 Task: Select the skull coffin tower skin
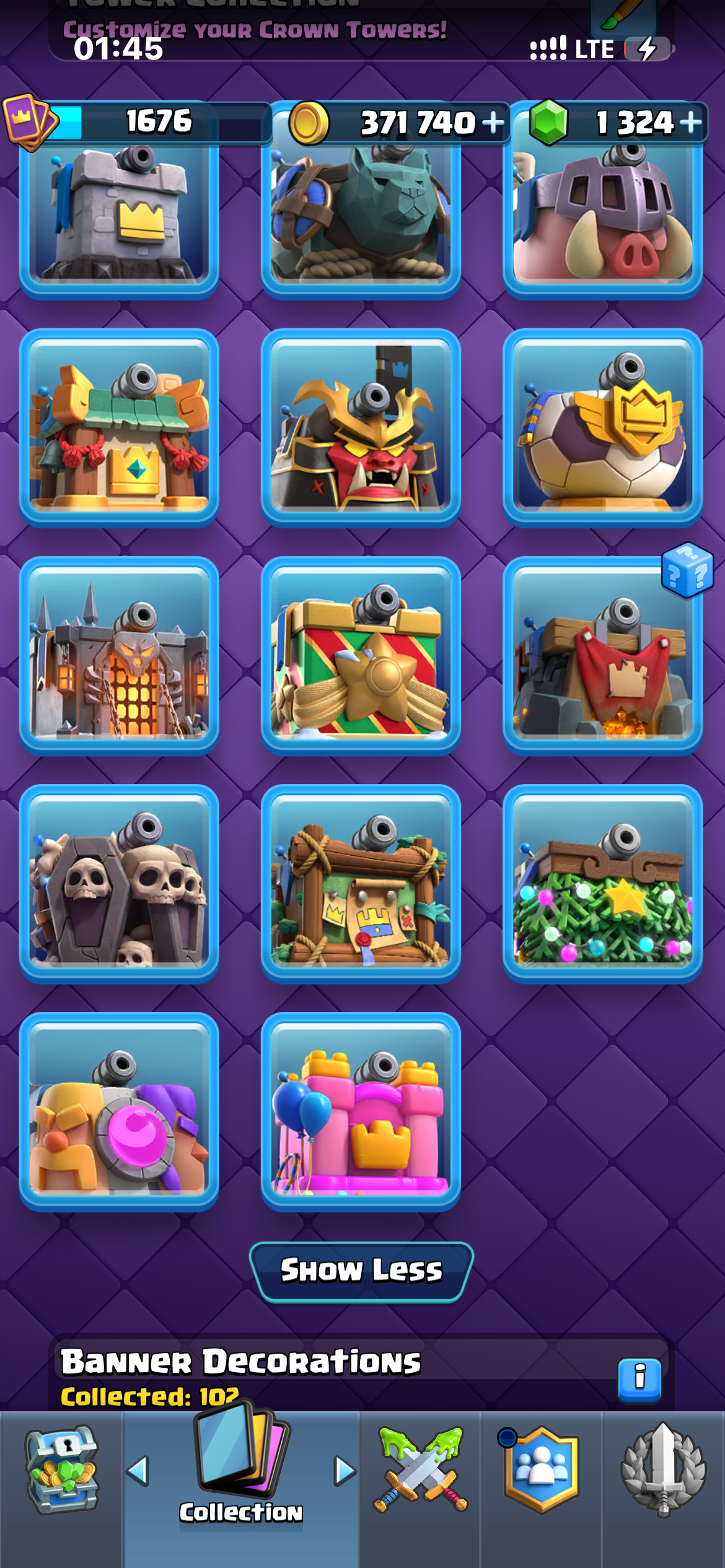click(119, 884)
